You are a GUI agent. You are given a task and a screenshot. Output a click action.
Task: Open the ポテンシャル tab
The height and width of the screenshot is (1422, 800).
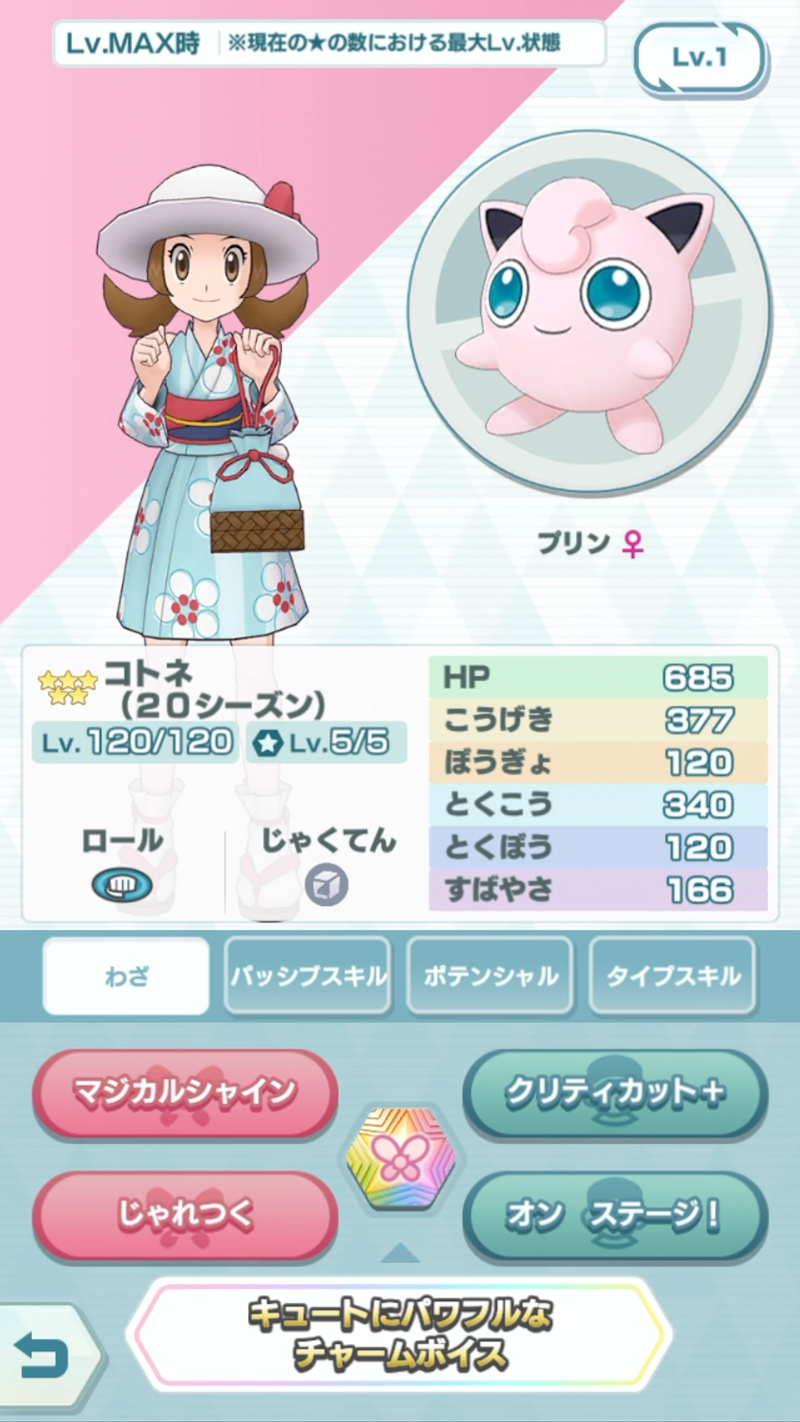click(x=490, y=976)
